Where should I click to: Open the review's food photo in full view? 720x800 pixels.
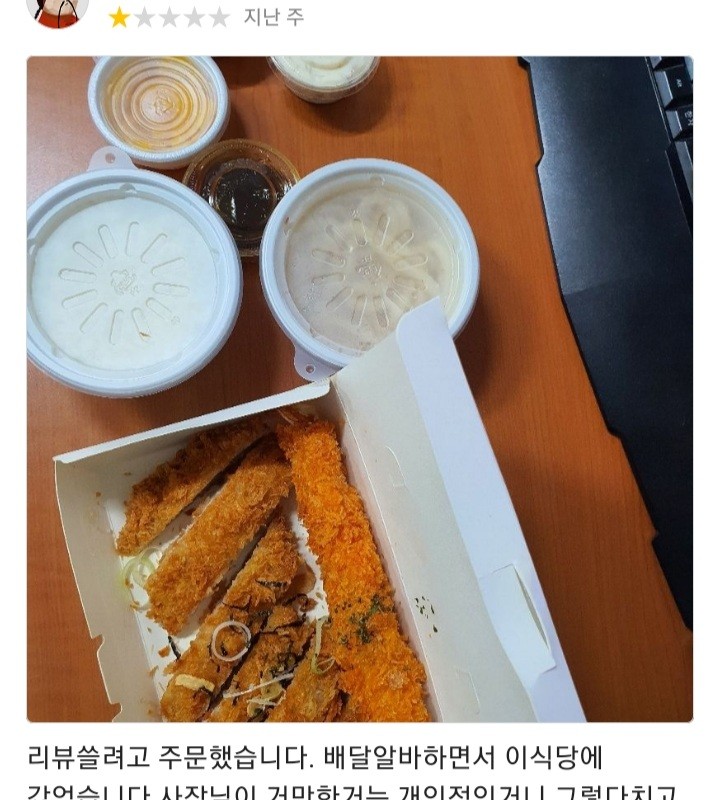360,390
